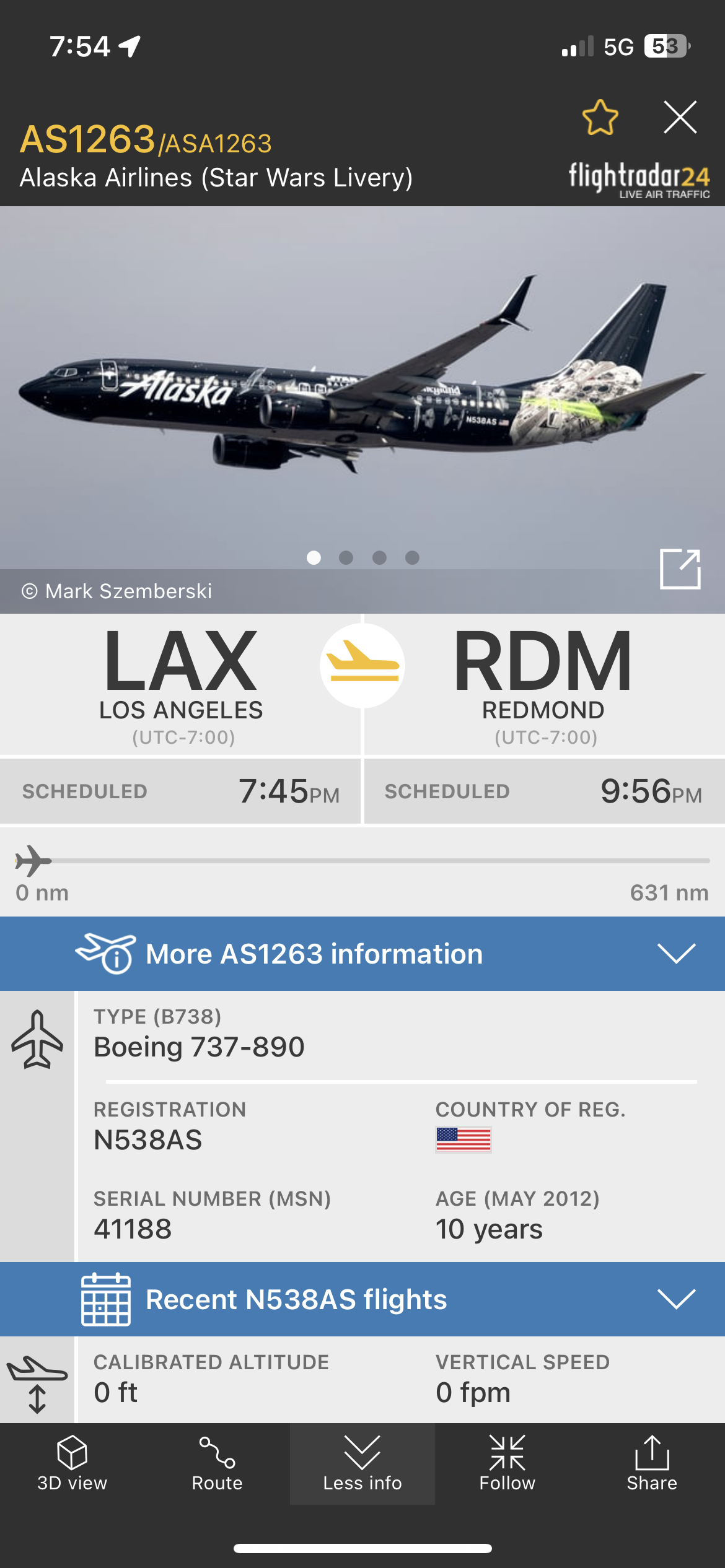Add flight AS1263 to favorites with star
This screenshot has height=1568, width=725.
tap(600, 117)
